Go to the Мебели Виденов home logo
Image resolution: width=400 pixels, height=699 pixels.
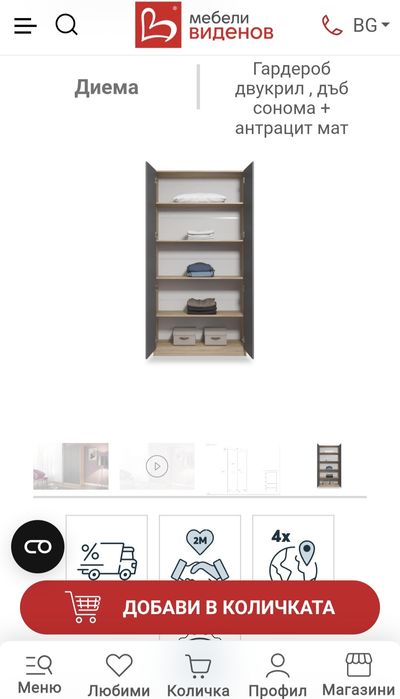coord(204,25)
